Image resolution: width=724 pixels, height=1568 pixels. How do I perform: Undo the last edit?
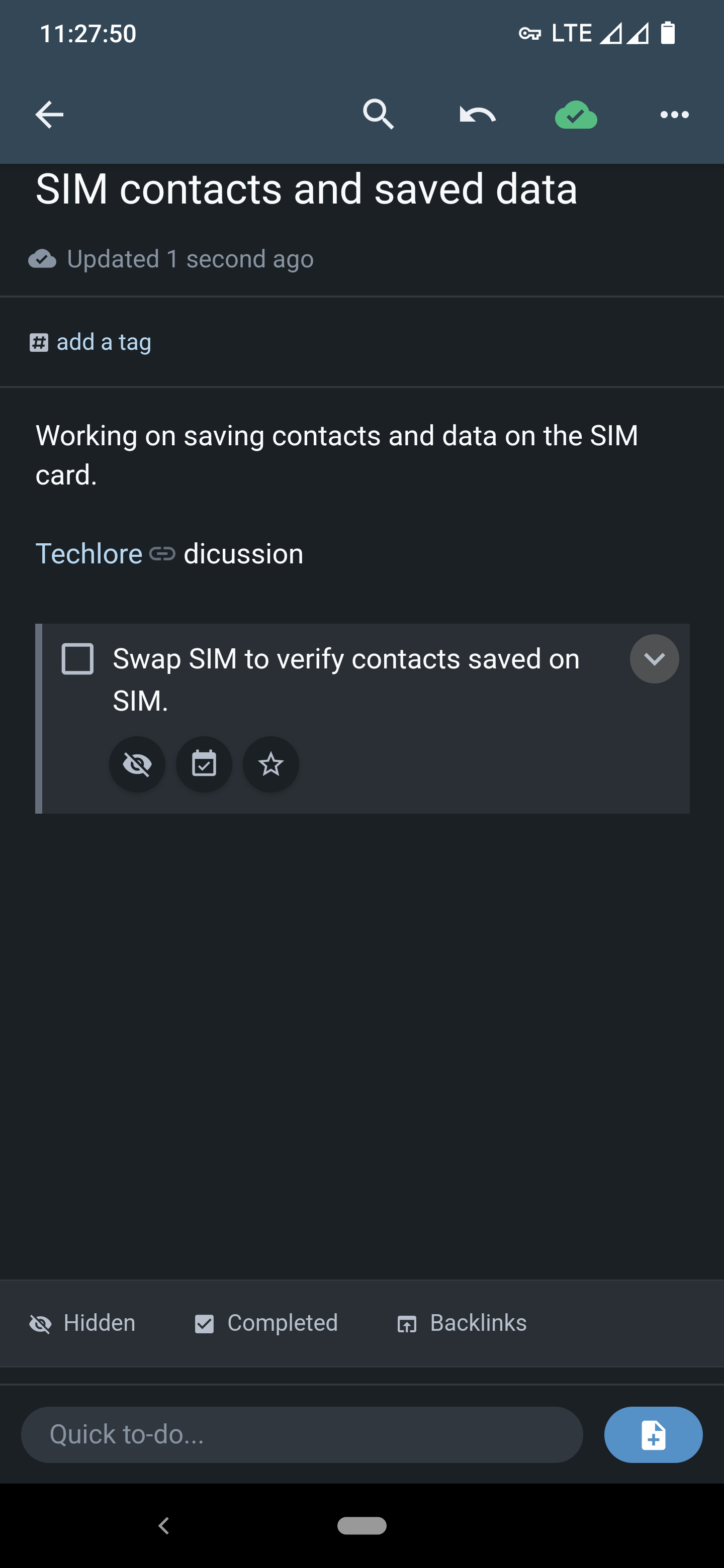click(x=478, y=115)
